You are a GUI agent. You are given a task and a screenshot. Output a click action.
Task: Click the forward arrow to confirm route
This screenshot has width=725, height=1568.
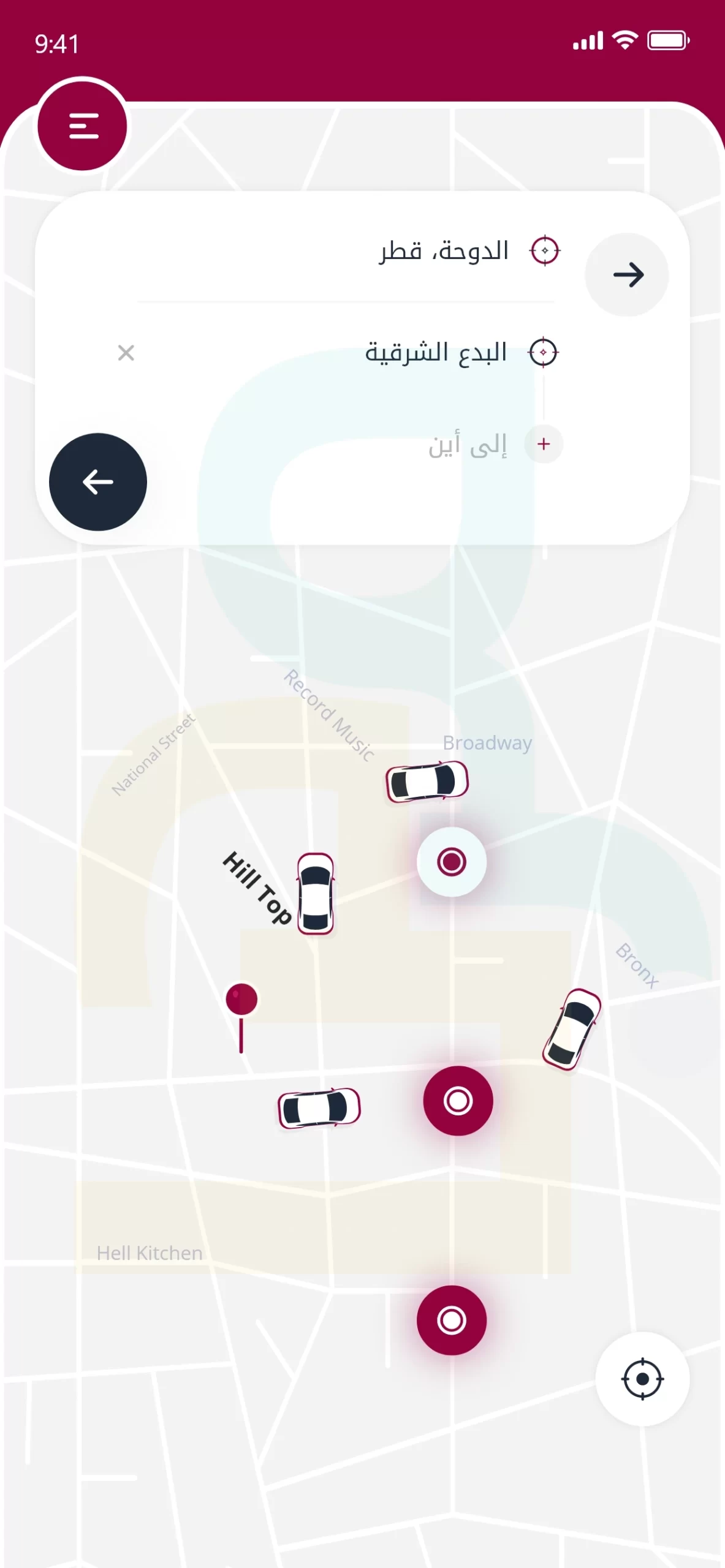[x=627, y=275]
